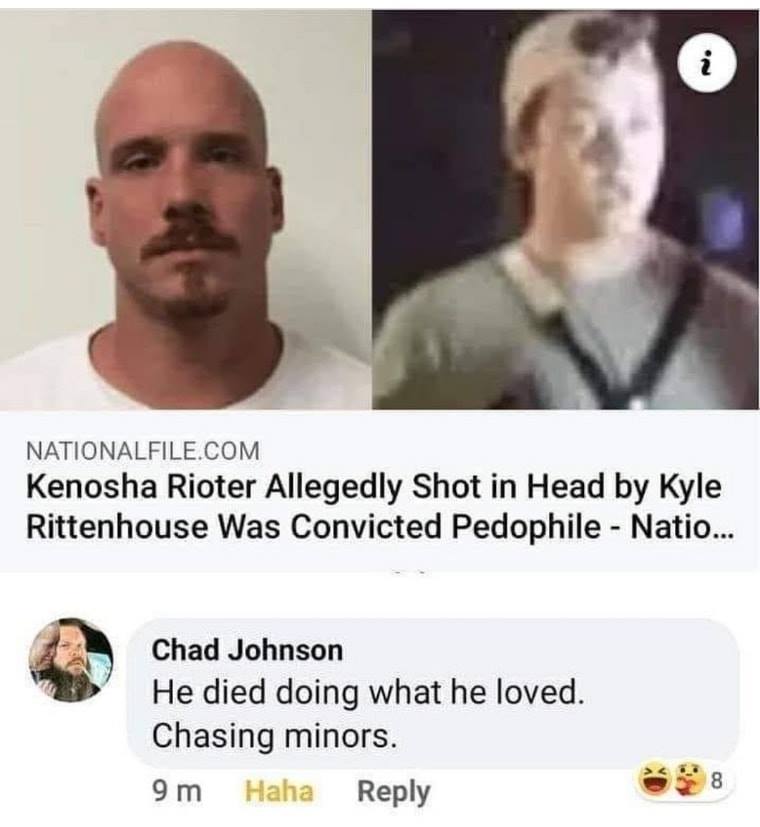View Chad Johnson's profile picture
760x827 pixels.
[70, 660]
